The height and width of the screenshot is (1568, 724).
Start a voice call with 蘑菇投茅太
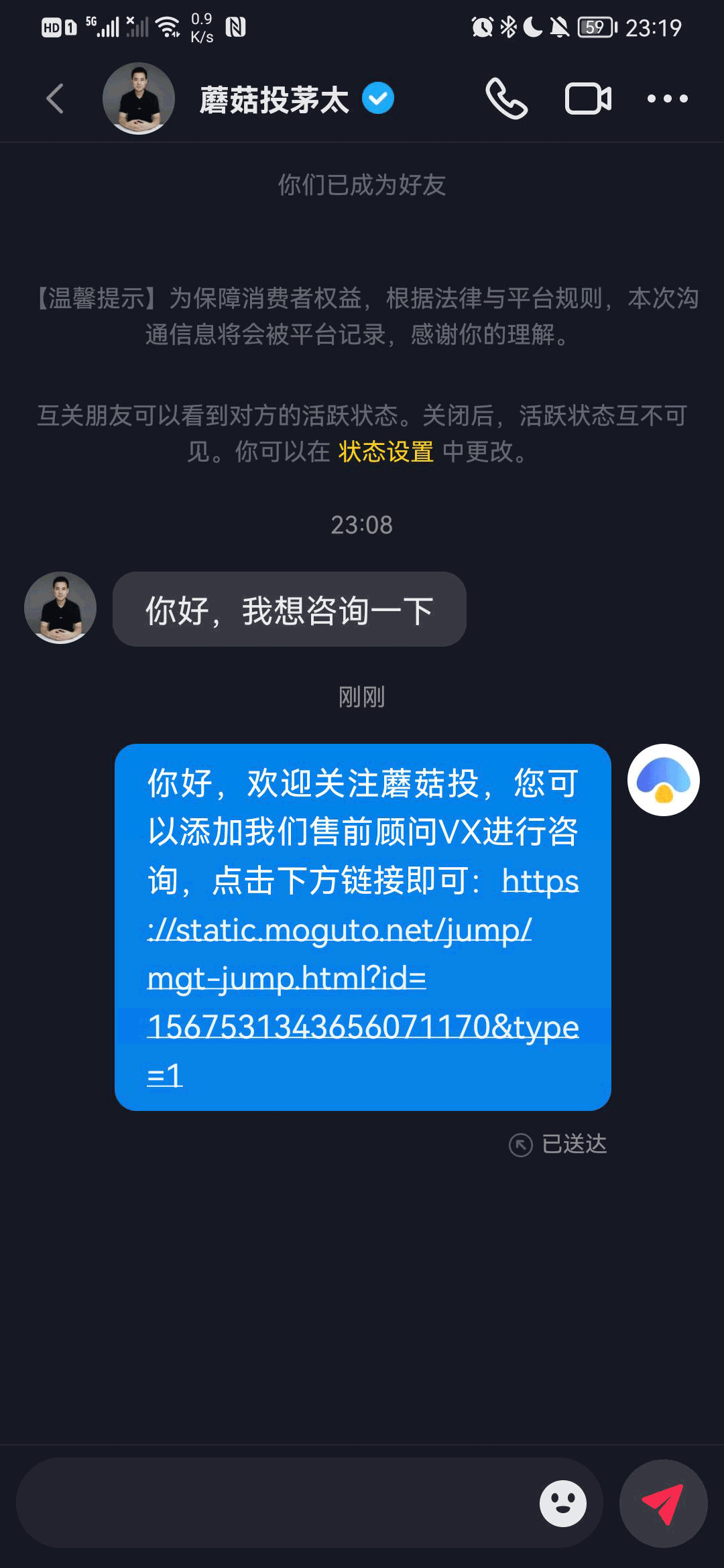pyautogui.click(x=506, y=99)
